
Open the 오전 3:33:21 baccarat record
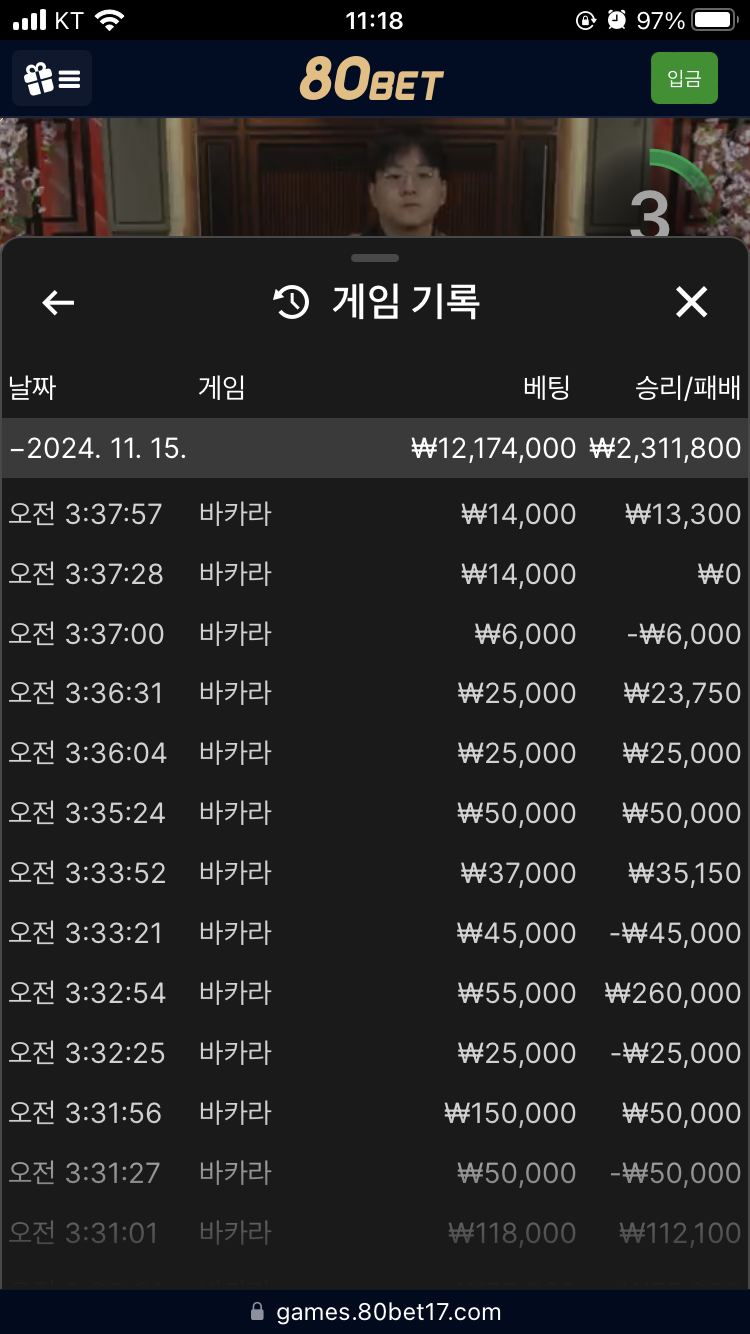(375, 933)
